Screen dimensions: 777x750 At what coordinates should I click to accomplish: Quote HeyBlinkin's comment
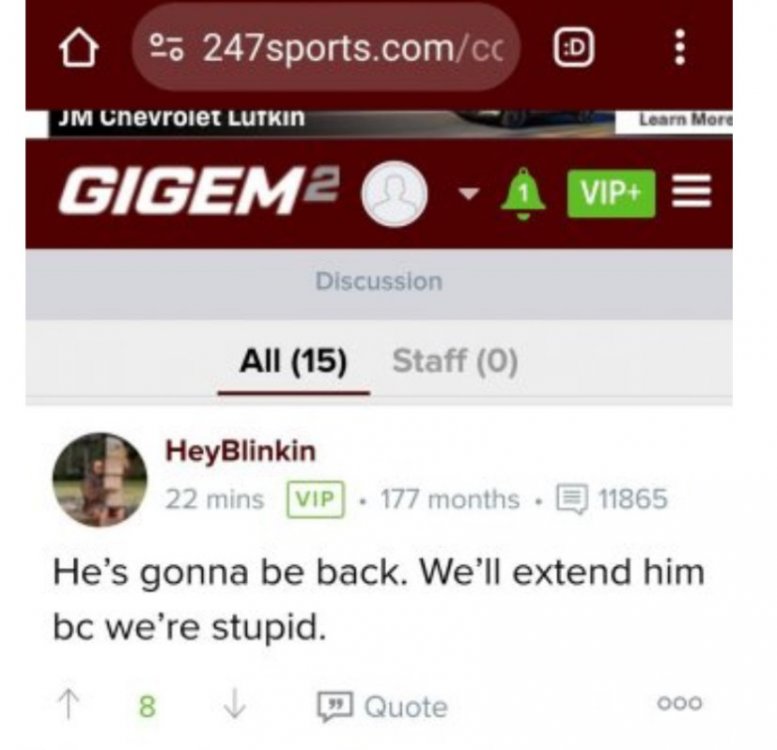pos(382,706)
